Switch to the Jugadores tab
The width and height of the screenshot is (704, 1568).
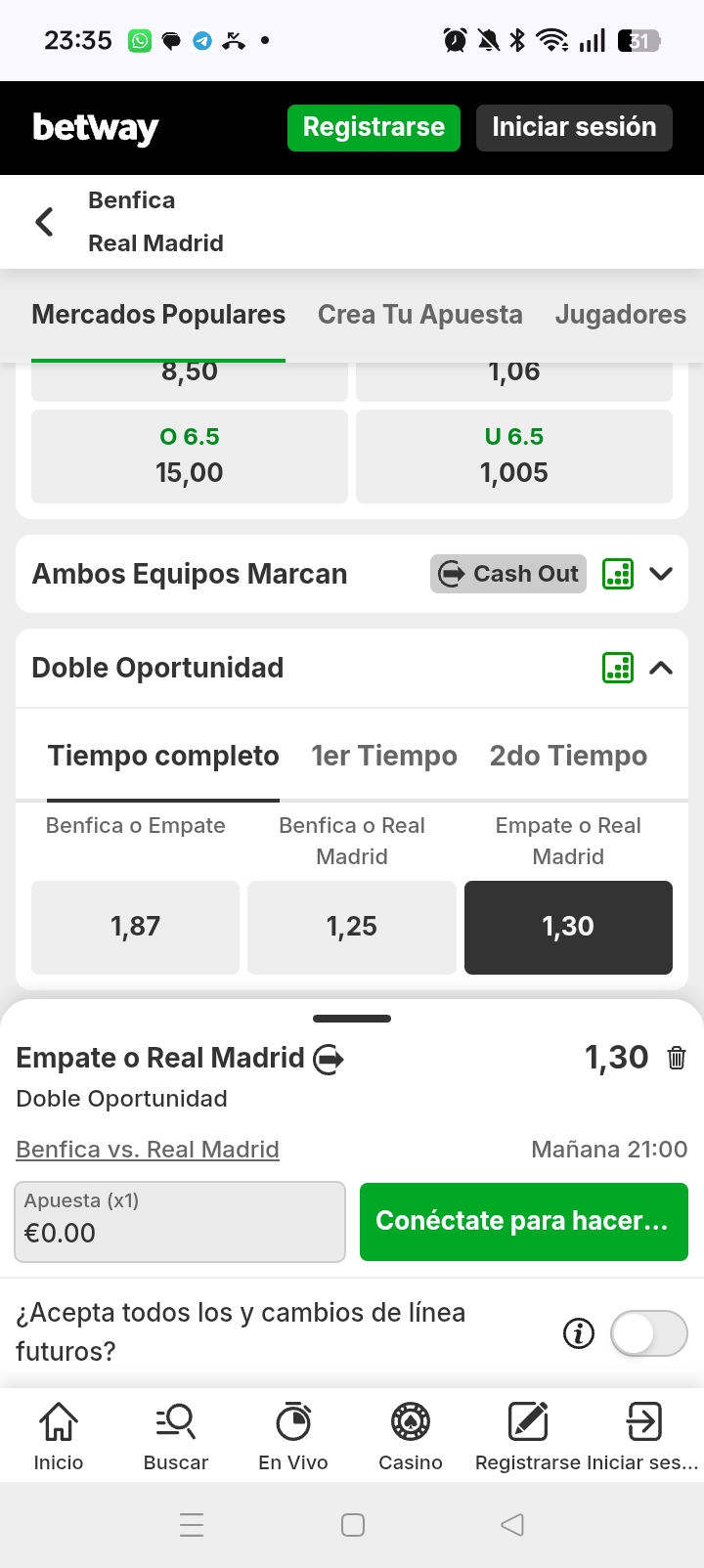620,315
